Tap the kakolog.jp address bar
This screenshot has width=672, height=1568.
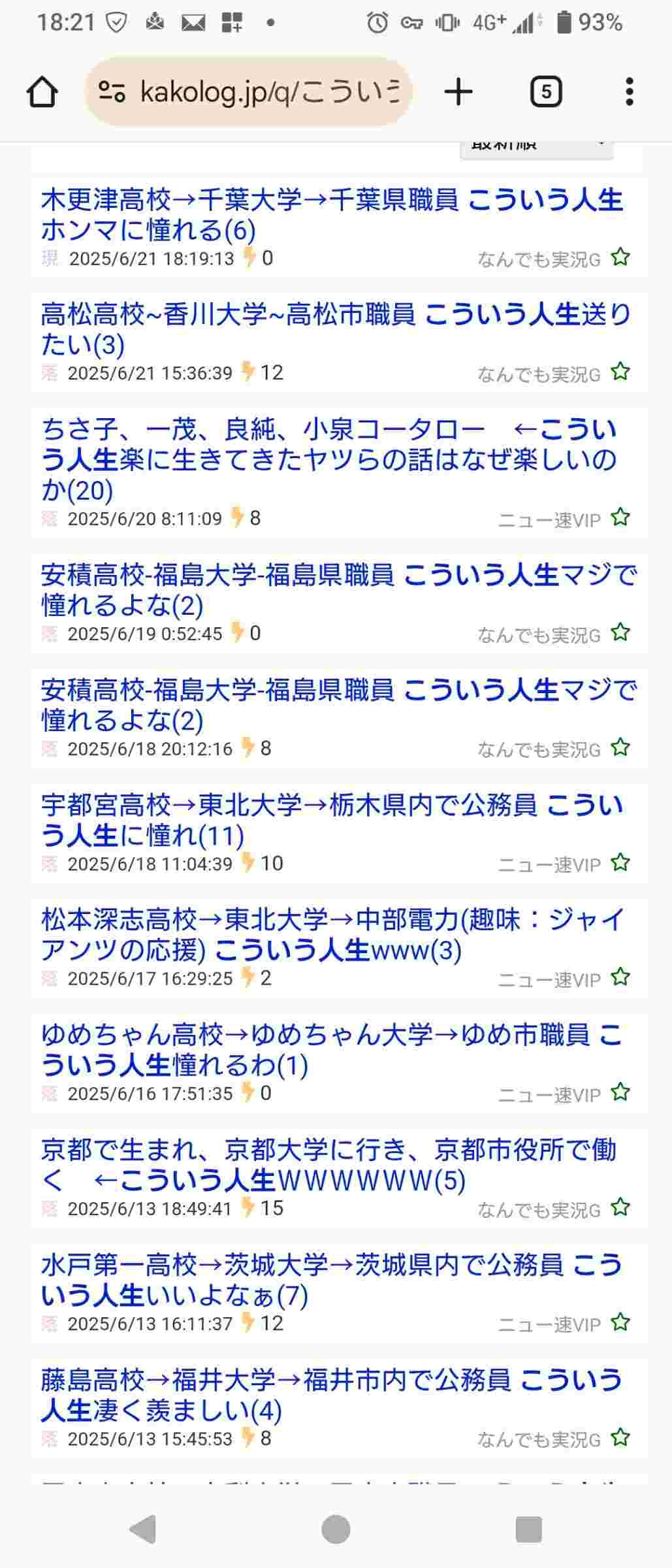coord(248,92)
